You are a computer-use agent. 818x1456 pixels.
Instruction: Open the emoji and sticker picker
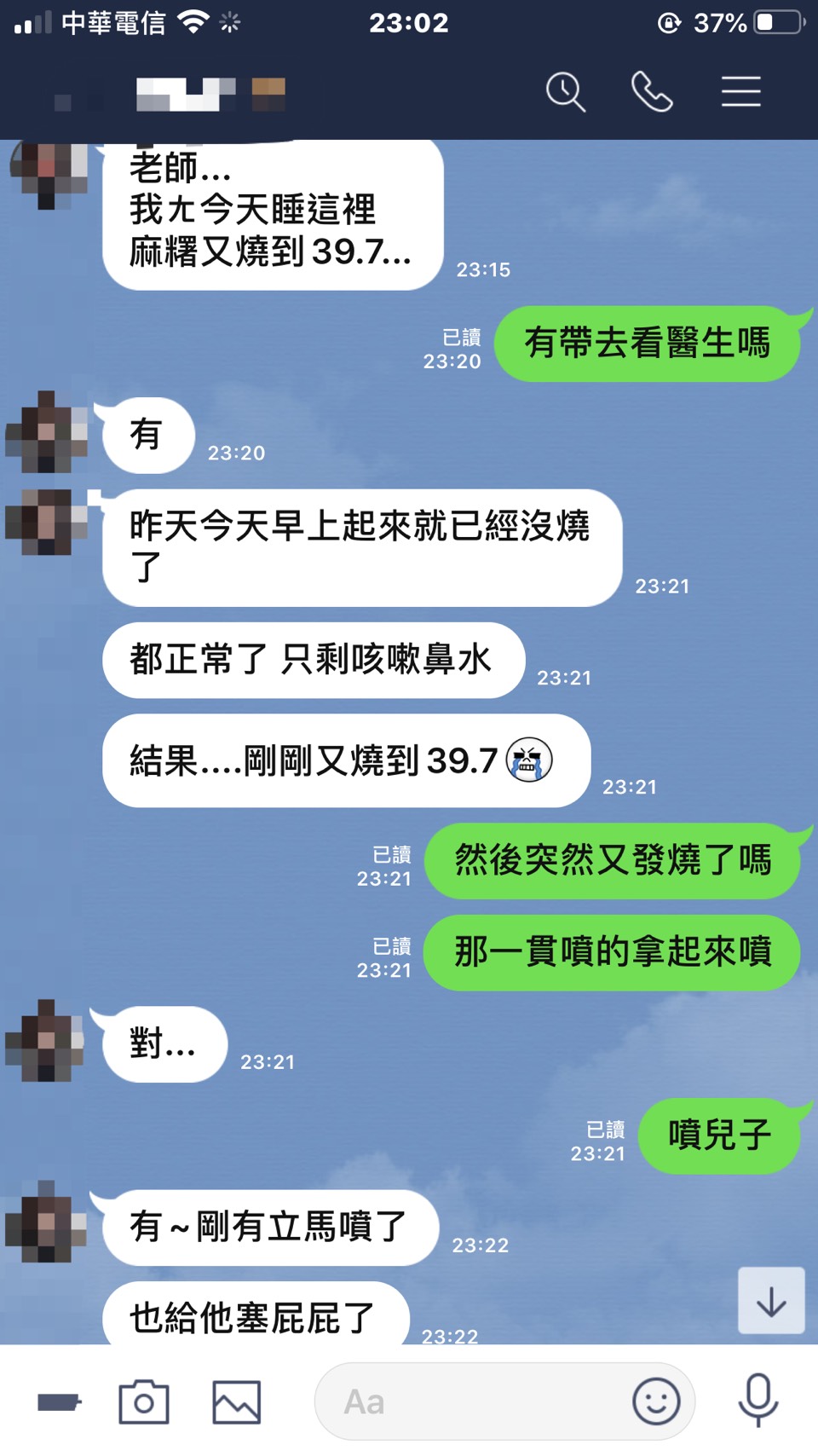click(x=656, y=1401)
